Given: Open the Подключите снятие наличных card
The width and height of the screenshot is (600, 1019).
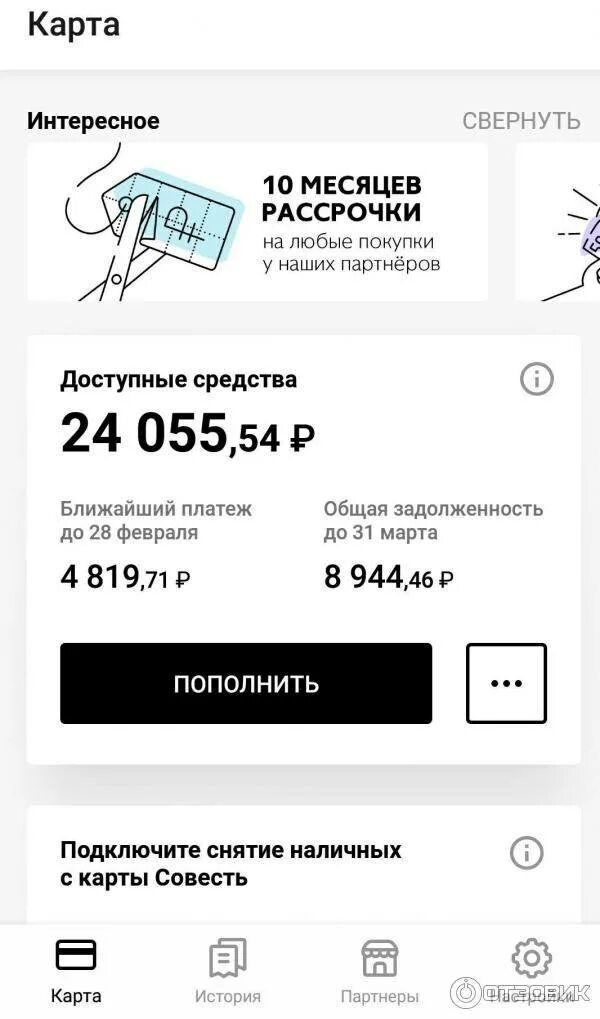Looking at the screenshot, I should [x=231, y=864].
